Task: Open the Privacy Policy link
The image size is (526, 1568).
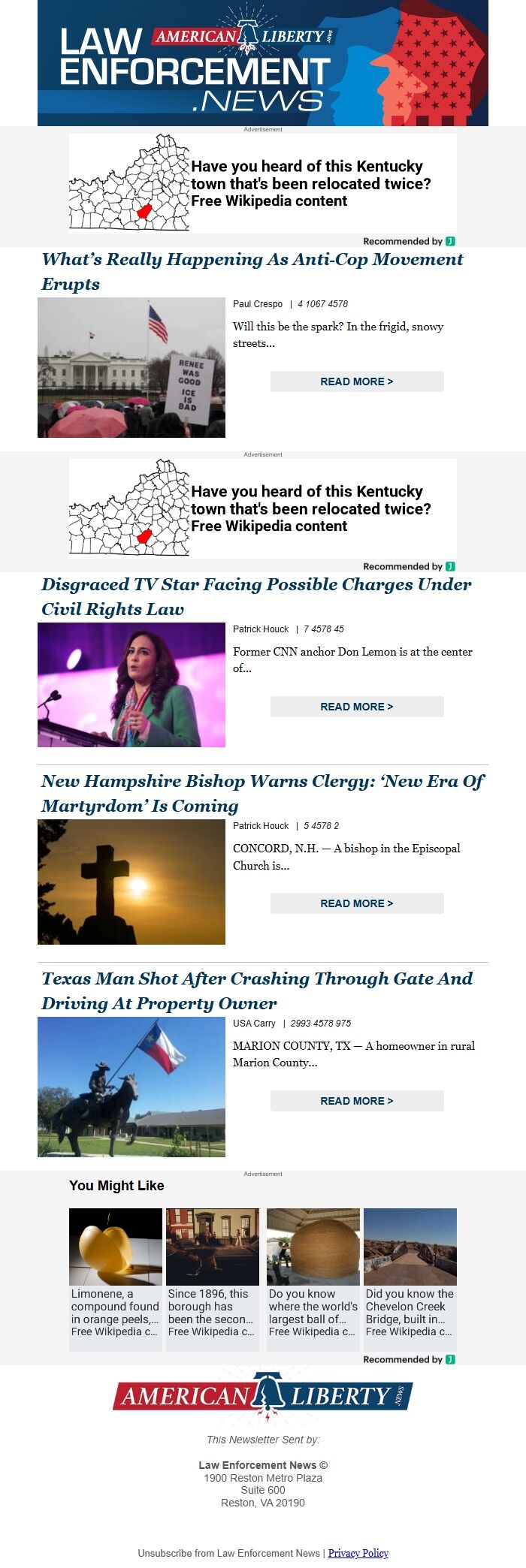Action: (358, 1553)
